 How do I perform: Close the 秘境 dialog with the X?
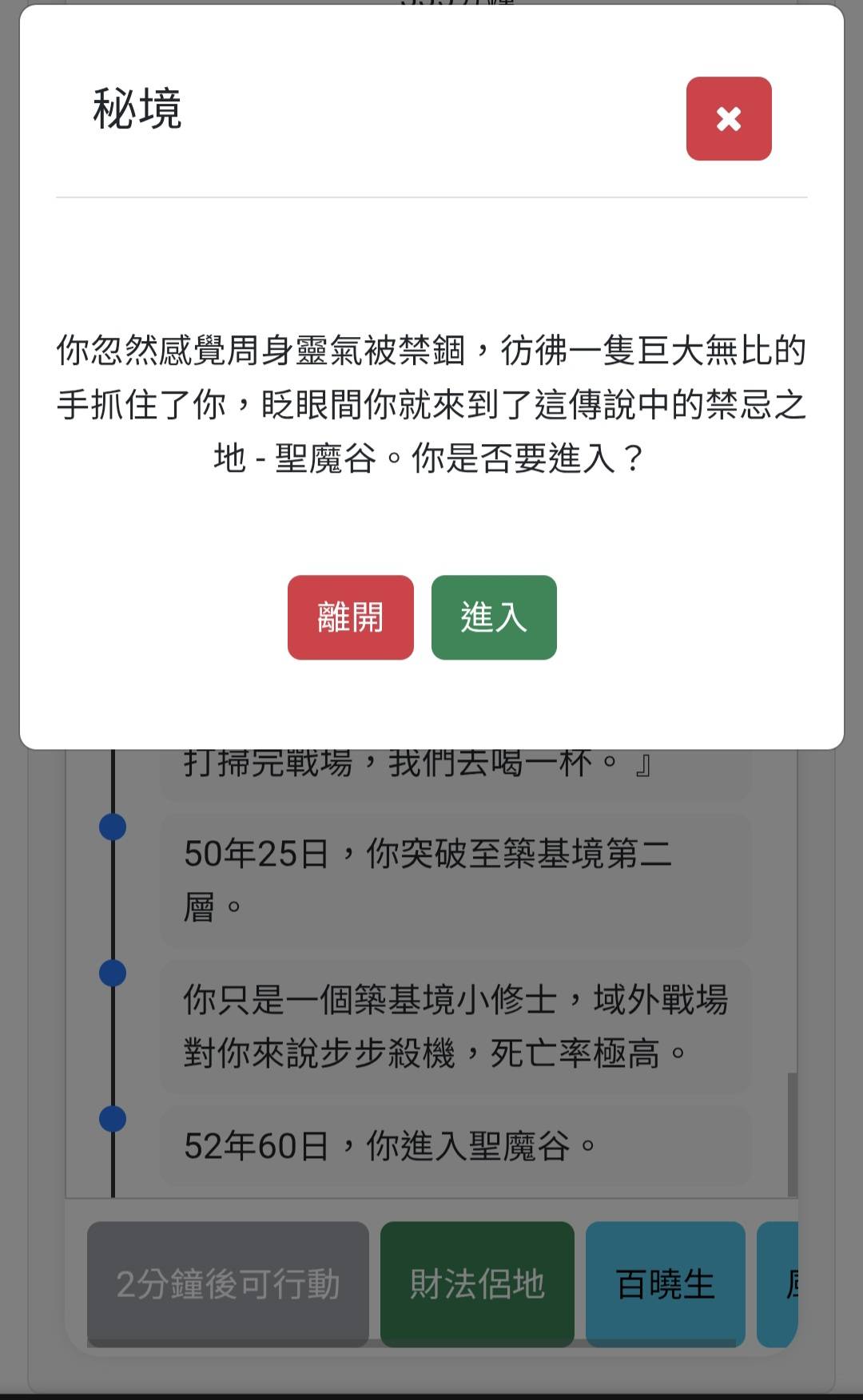click(728, 119)
